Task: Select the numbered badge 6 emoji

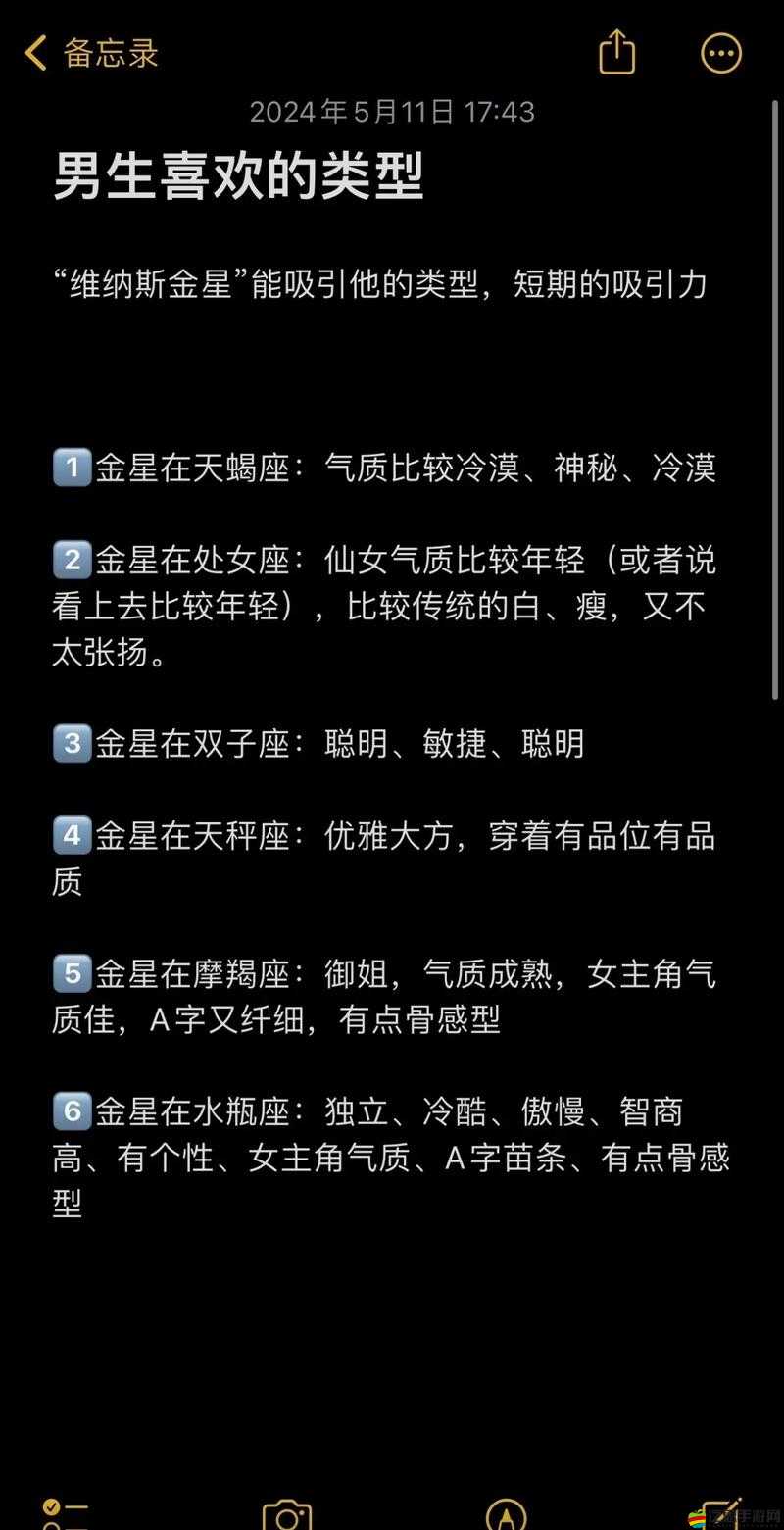Action: pos(70,1110)
